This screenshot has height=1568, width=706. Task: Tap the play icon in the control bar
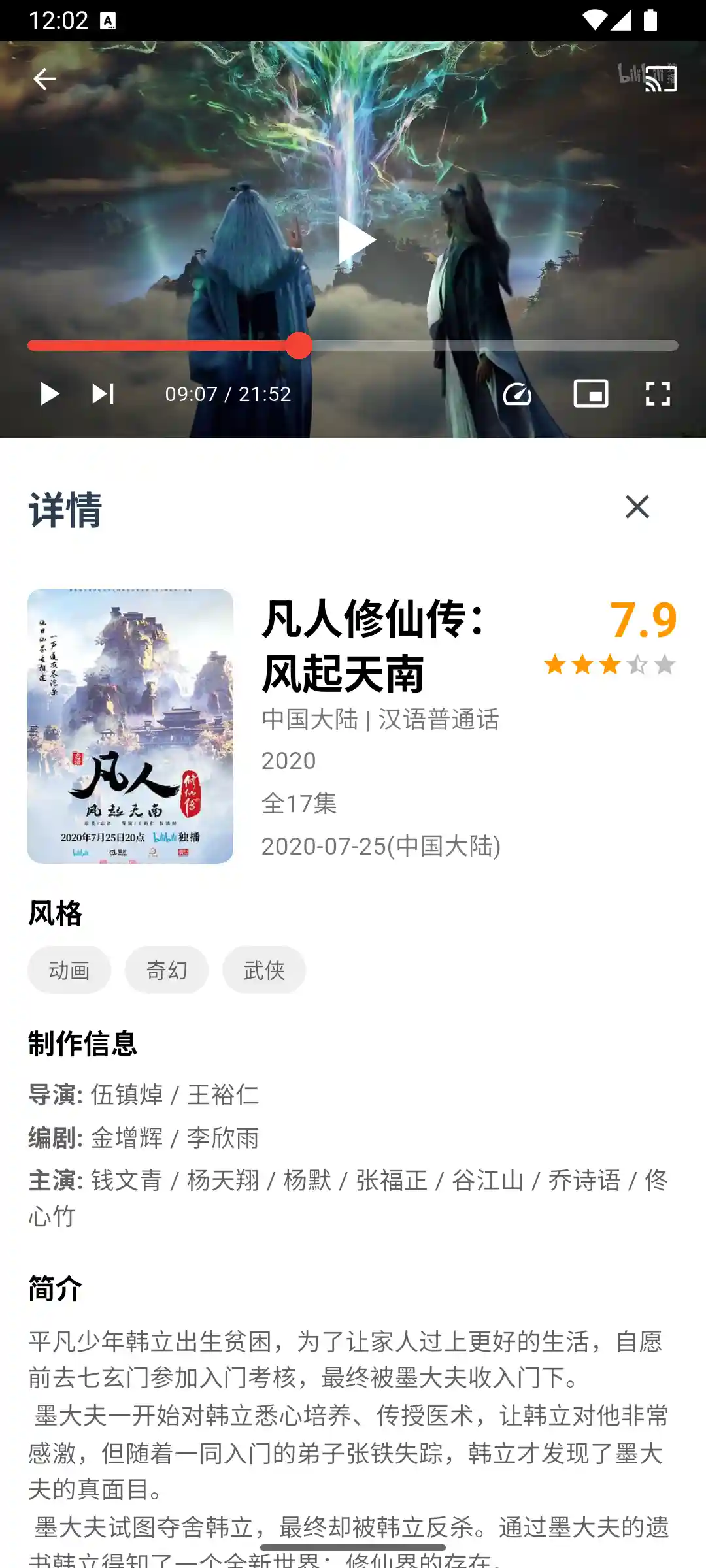[x=49, y=393]
